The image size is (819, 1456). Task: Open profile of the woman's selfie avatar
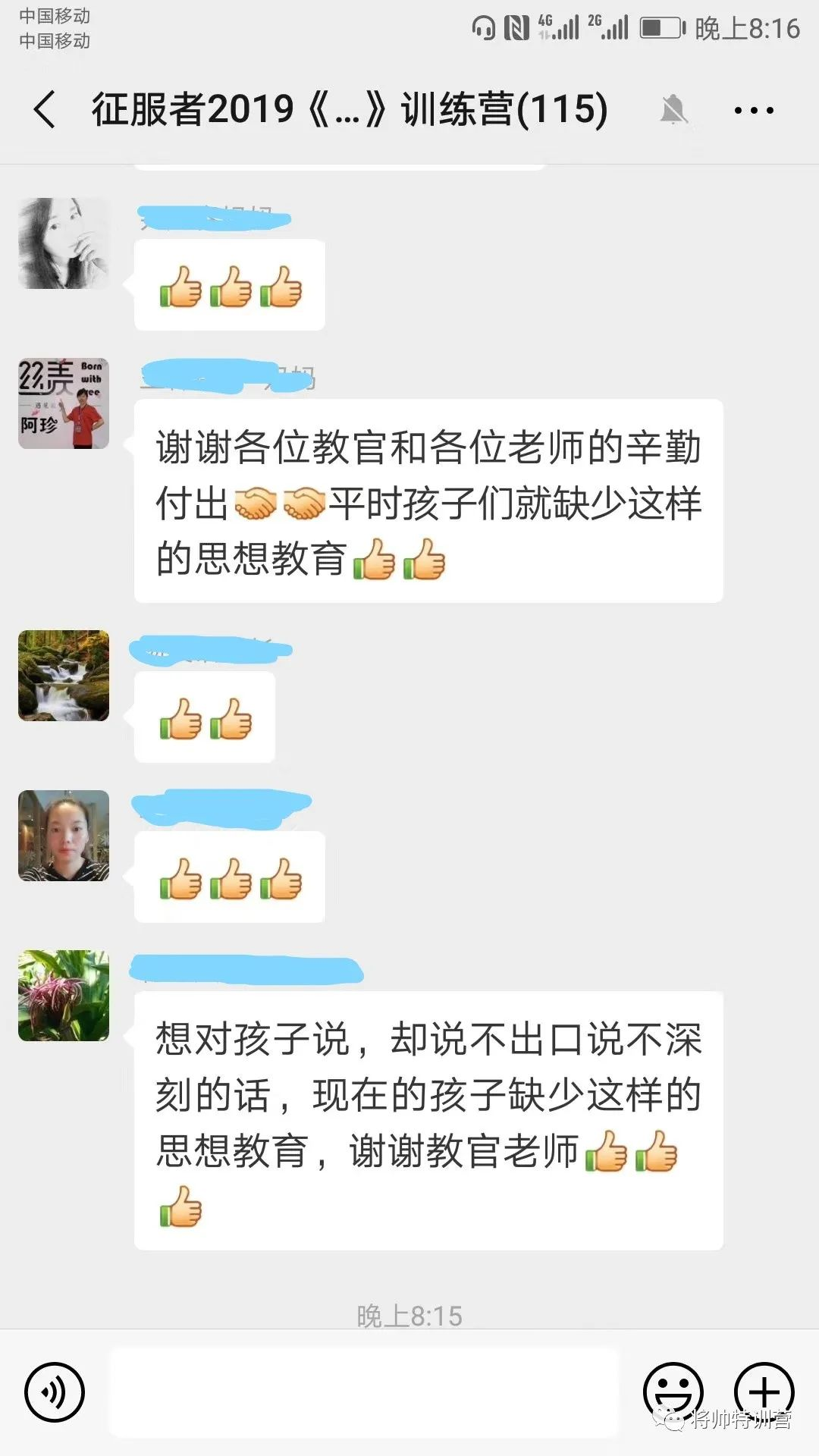(x=64, y=836)
